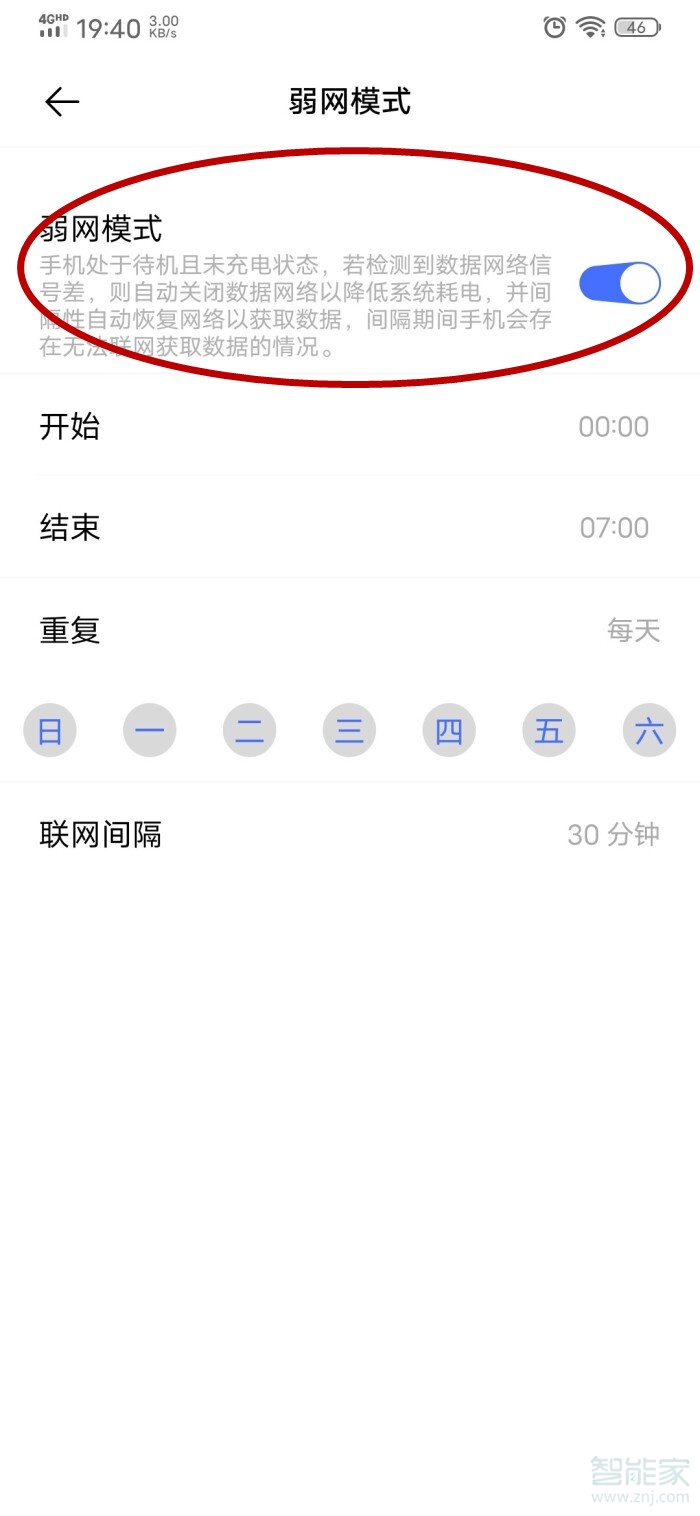The image size is (700, 1516).
Task: Open the 开始 start time setting
Action: (350, 427)
